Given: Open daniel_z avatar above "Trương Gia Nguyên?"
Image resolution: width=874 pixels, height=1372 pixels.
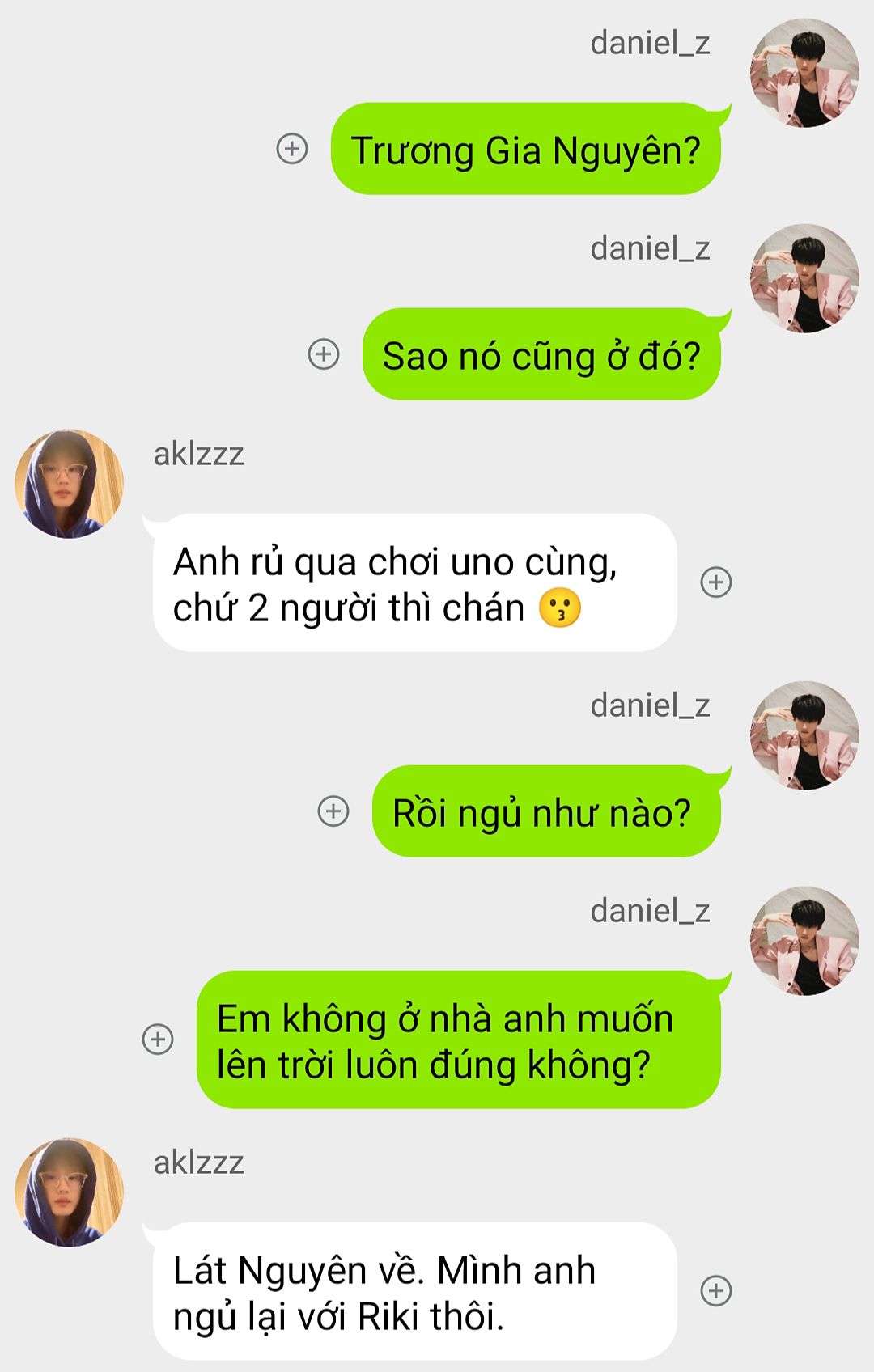Looking at the screenshot, I should pos(804,74).
